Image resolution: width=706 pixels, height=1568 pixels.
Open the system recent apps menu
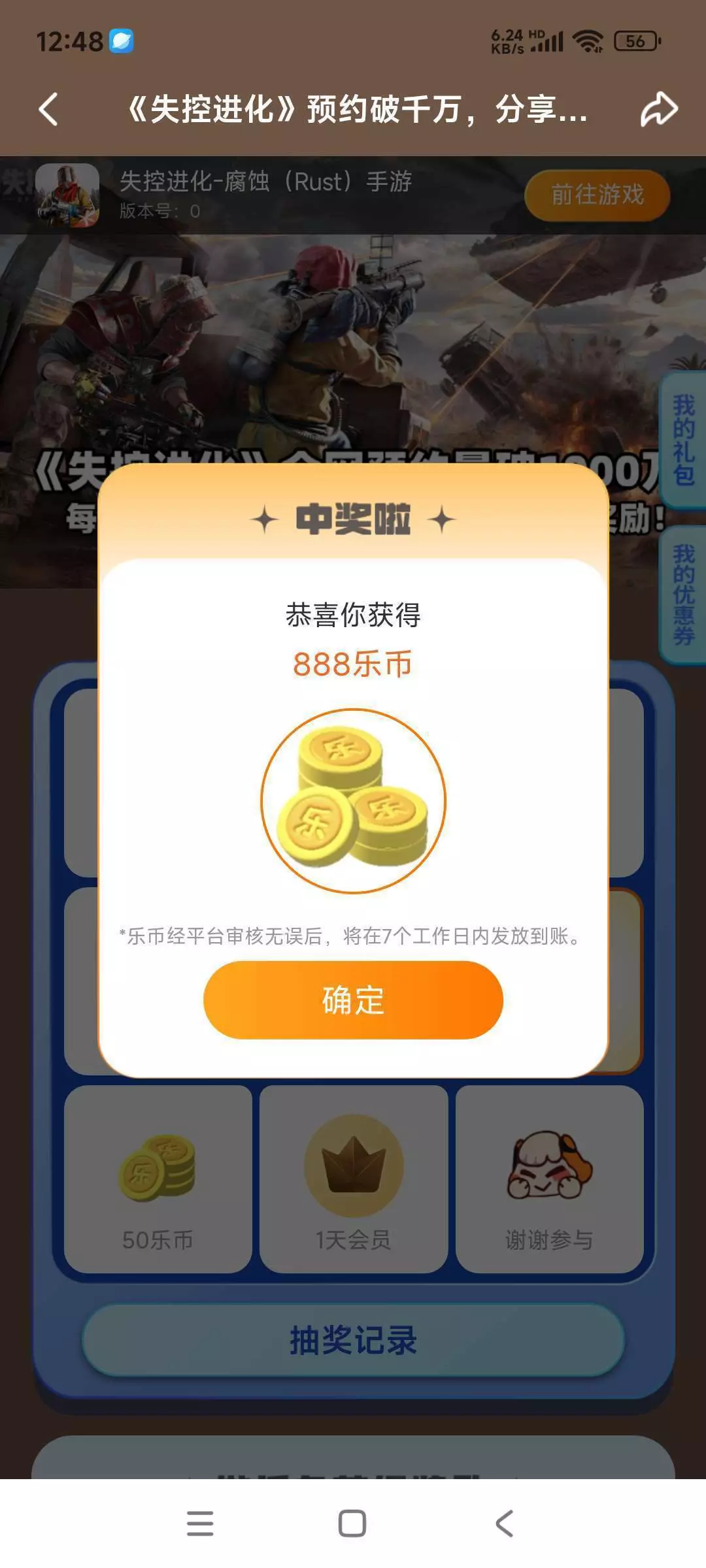tap(200, 1523)
